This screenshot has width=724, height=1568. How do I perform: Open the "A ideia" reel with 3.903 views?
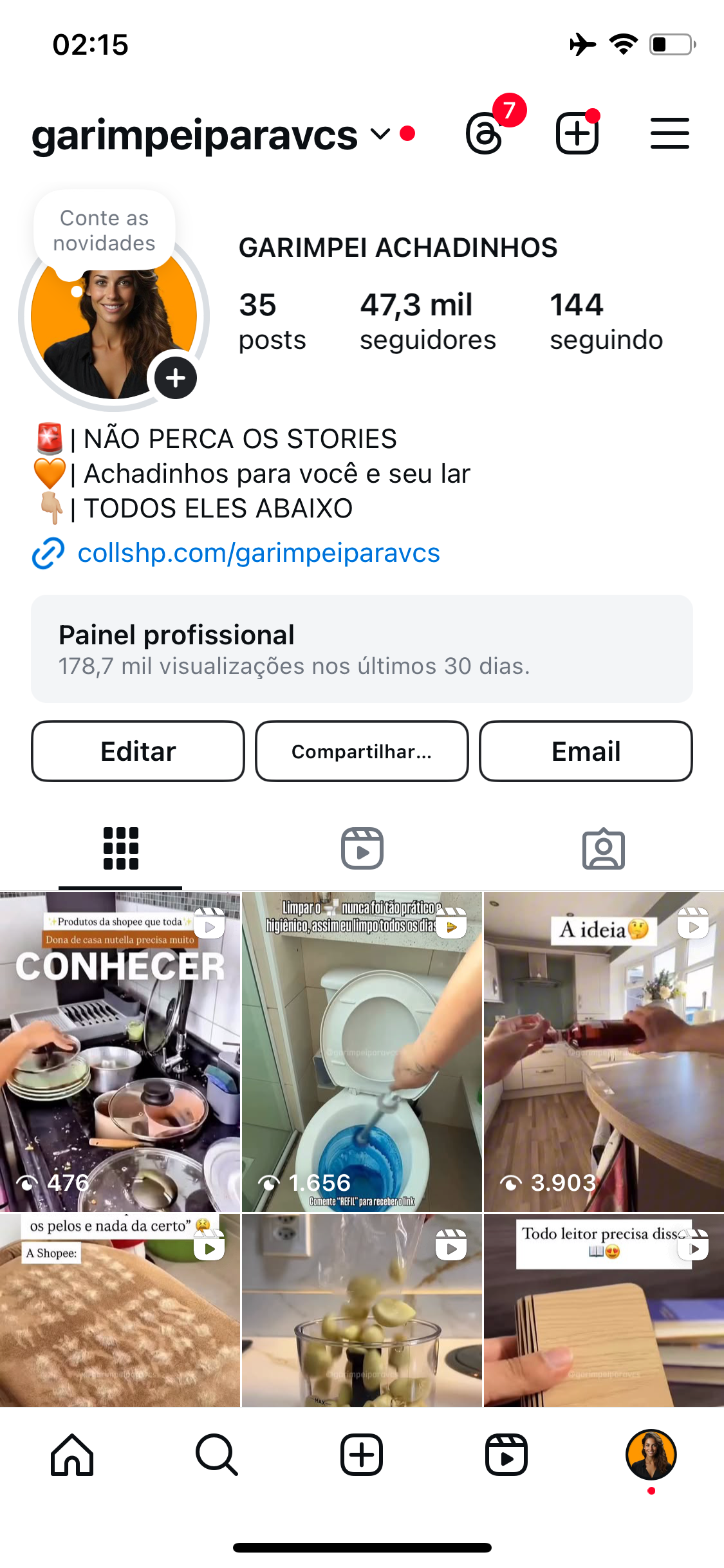[604, 1052]
